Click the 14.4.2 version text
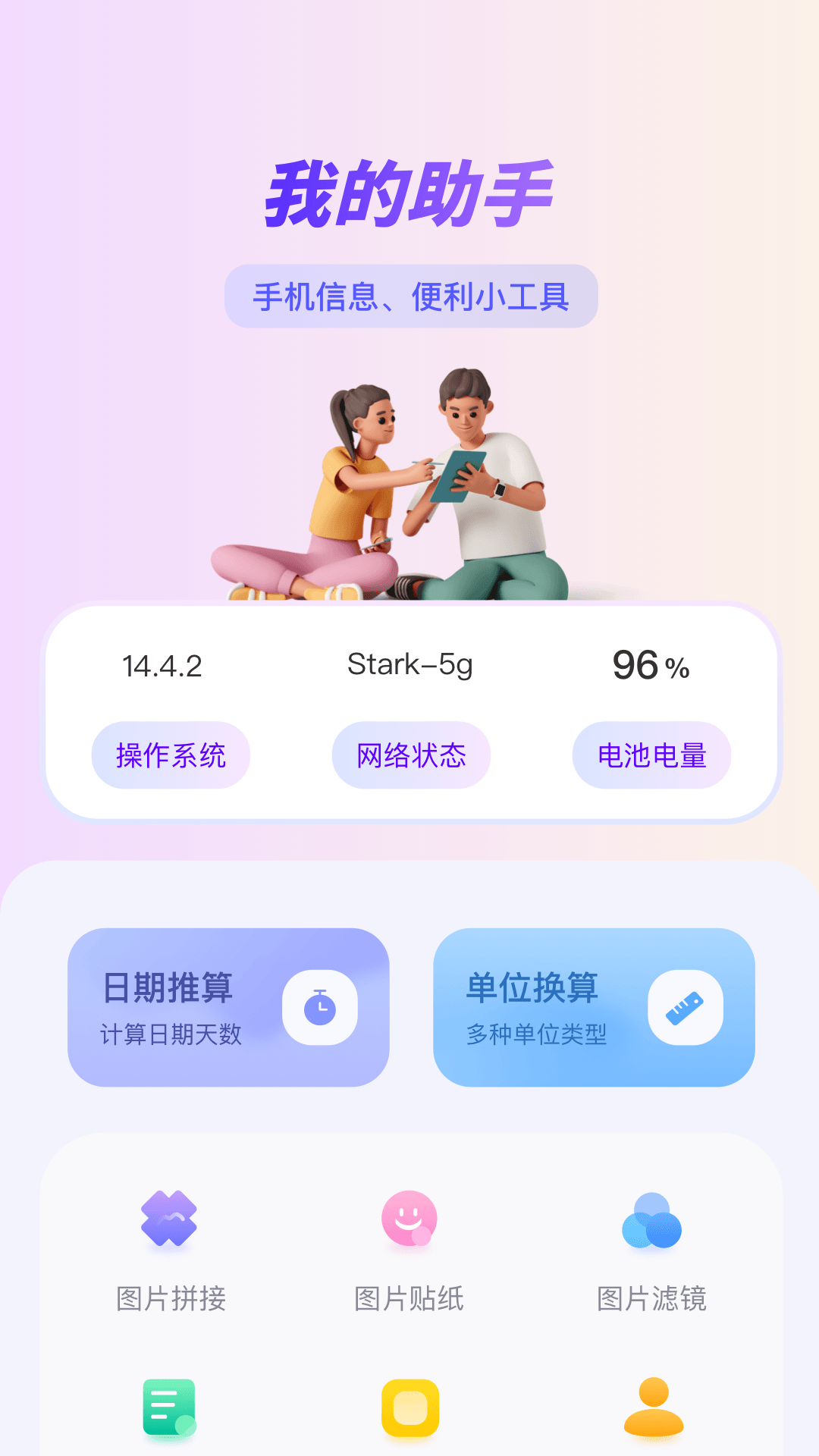Viewport: 819px width, 1456px height. 162,666
